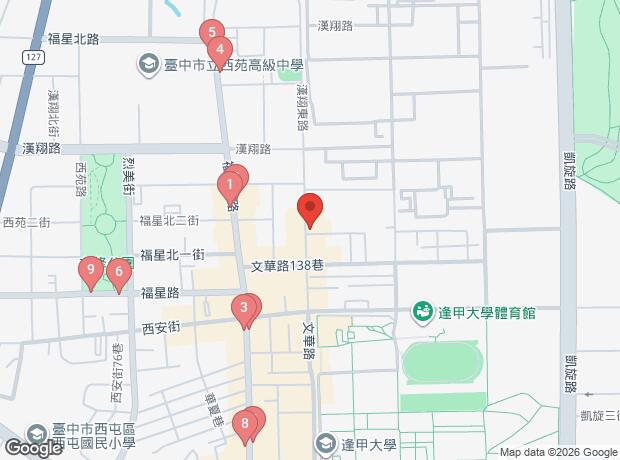Select map marker number 5
620x460 pixels.
click(209, 31)
